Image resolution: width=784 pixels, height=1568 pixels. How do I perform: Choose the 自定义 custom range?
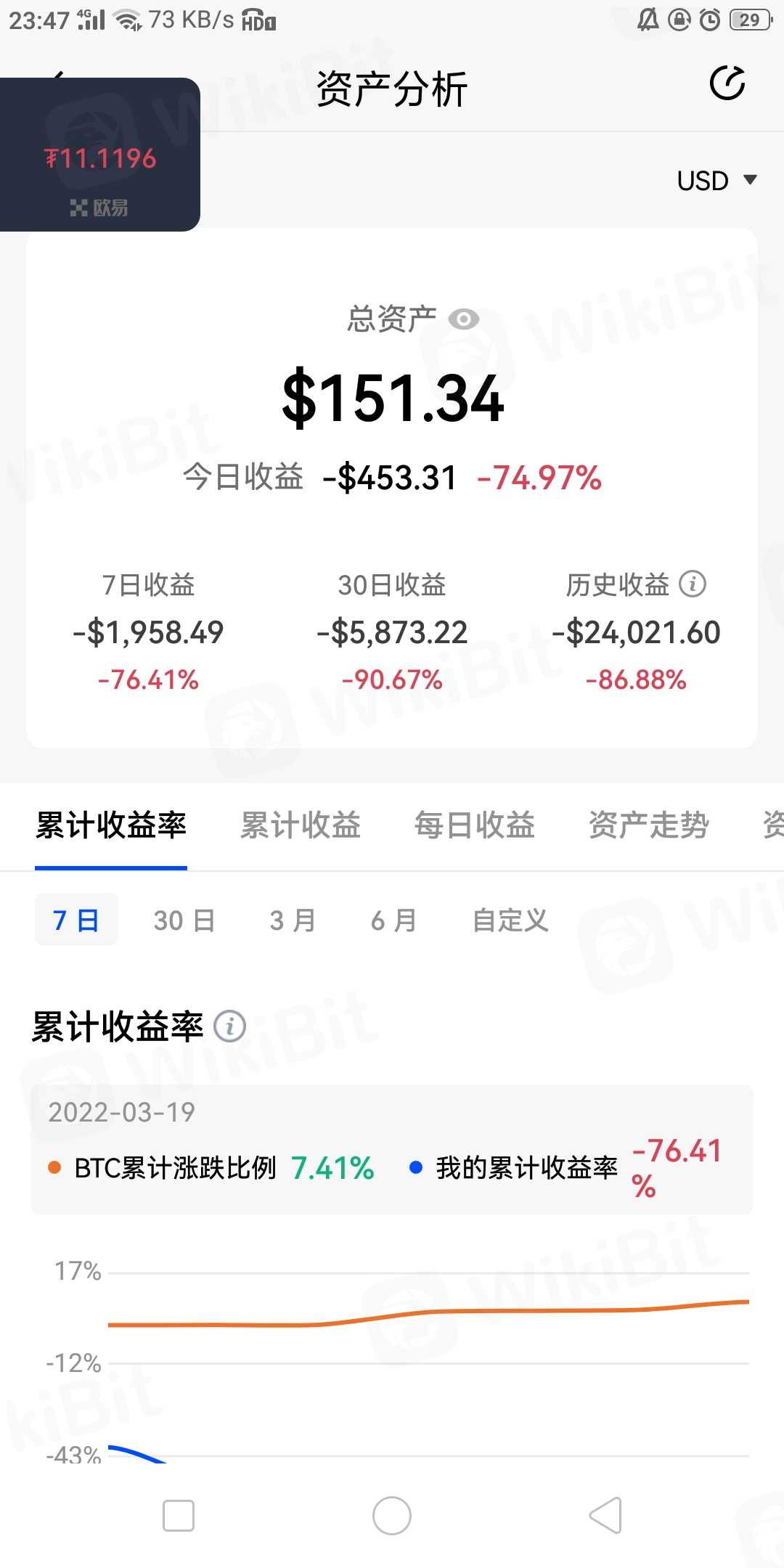[510, 920]
